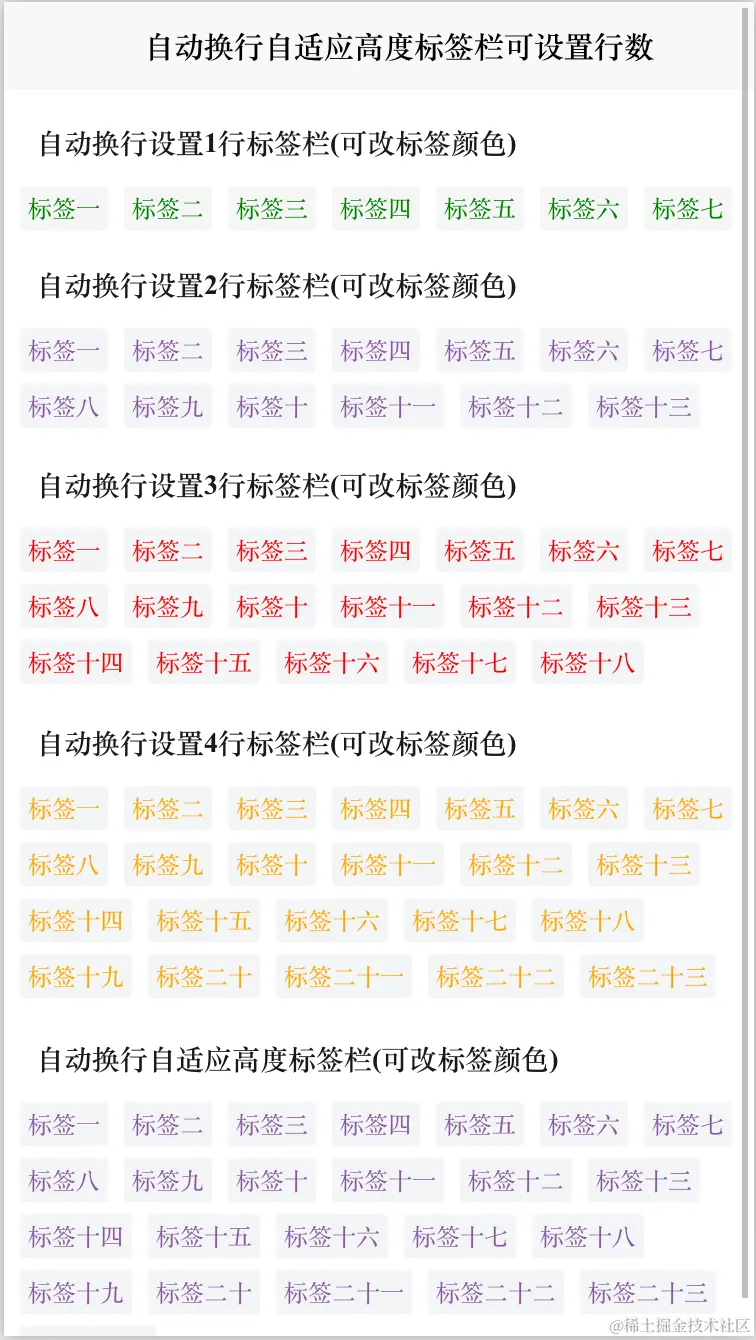The width and height of the screenshot is (756, 1340).
Task: Select 标签六 in the adaptive-height section
Action: (584, 1125)
